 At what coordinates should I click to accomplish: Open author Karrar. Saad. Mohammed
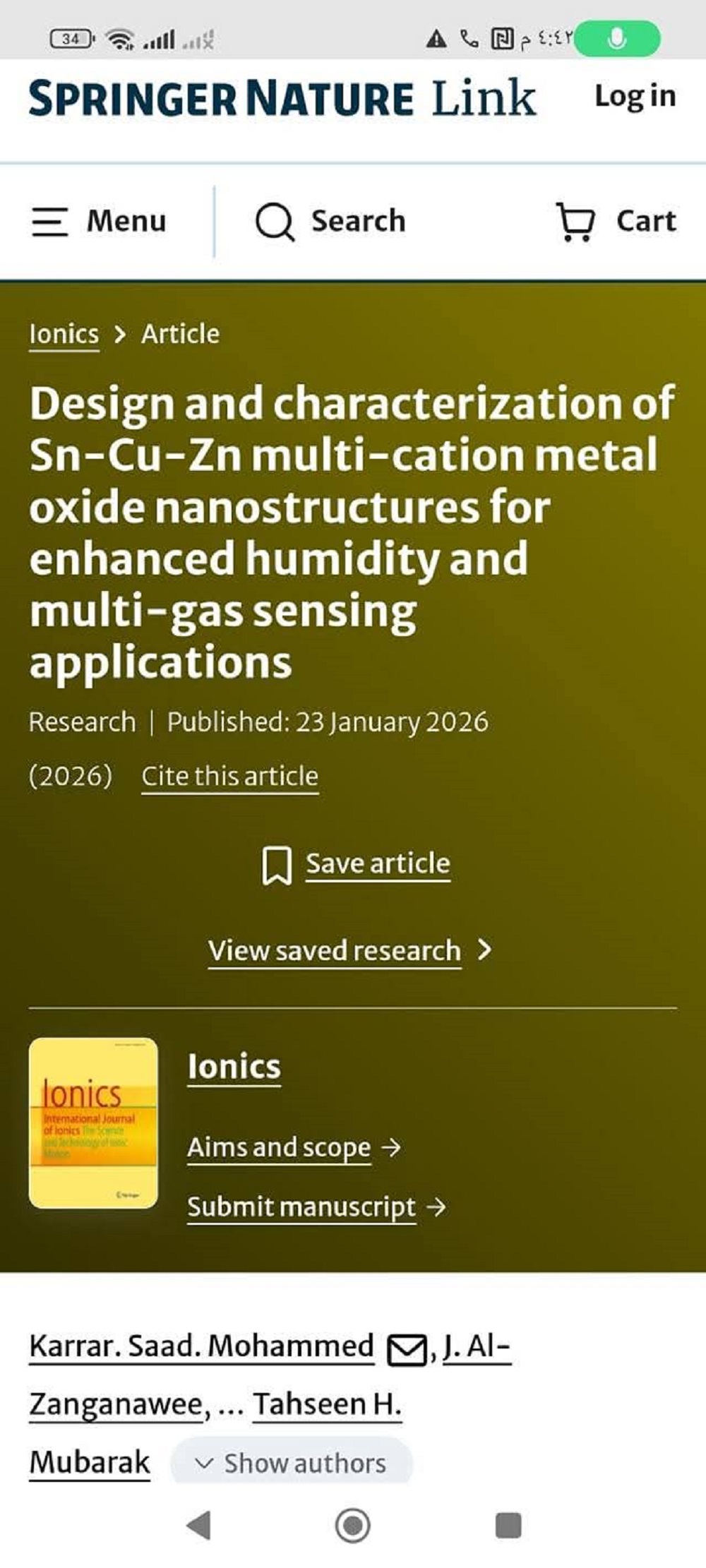(201, 1346)
